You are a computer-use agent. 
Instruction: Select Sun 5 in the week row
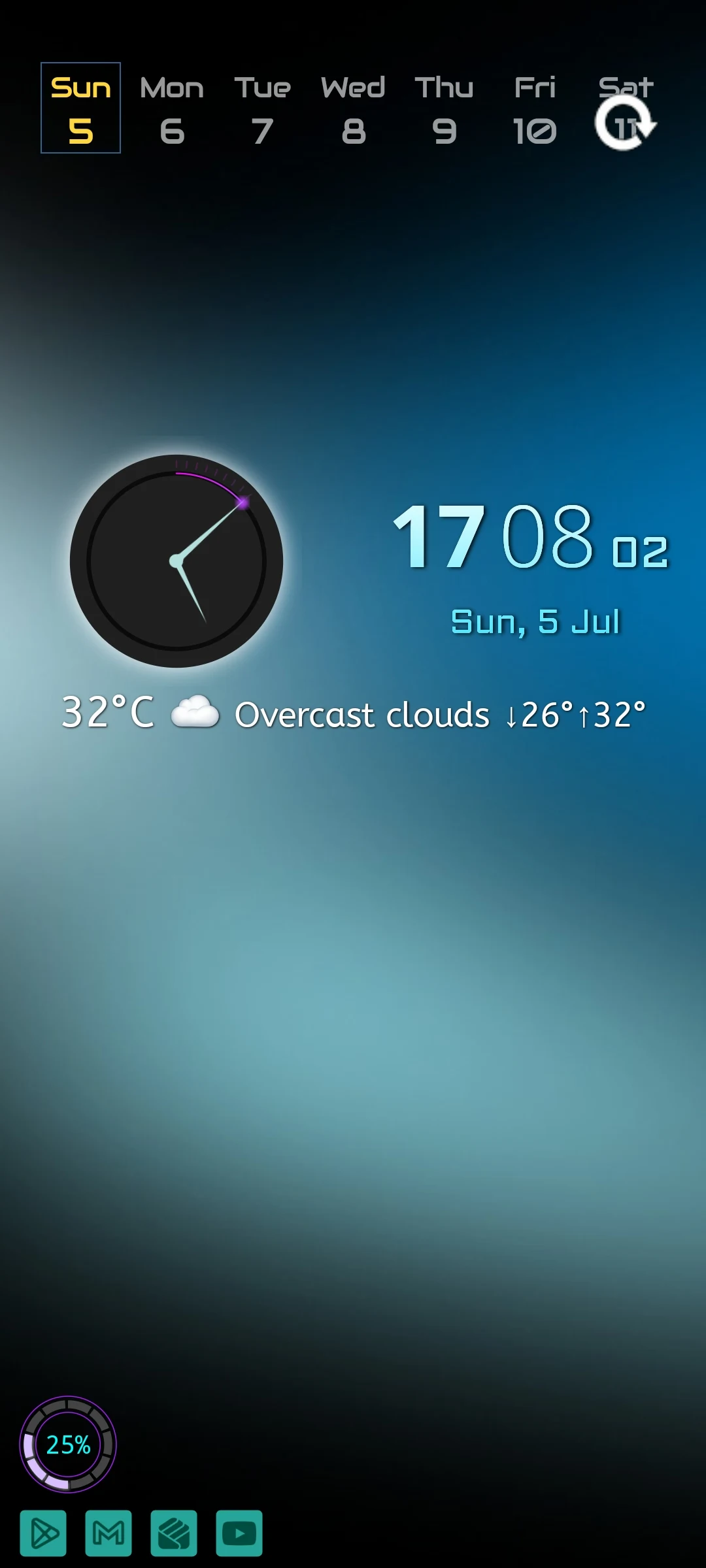tap(80, 108)
